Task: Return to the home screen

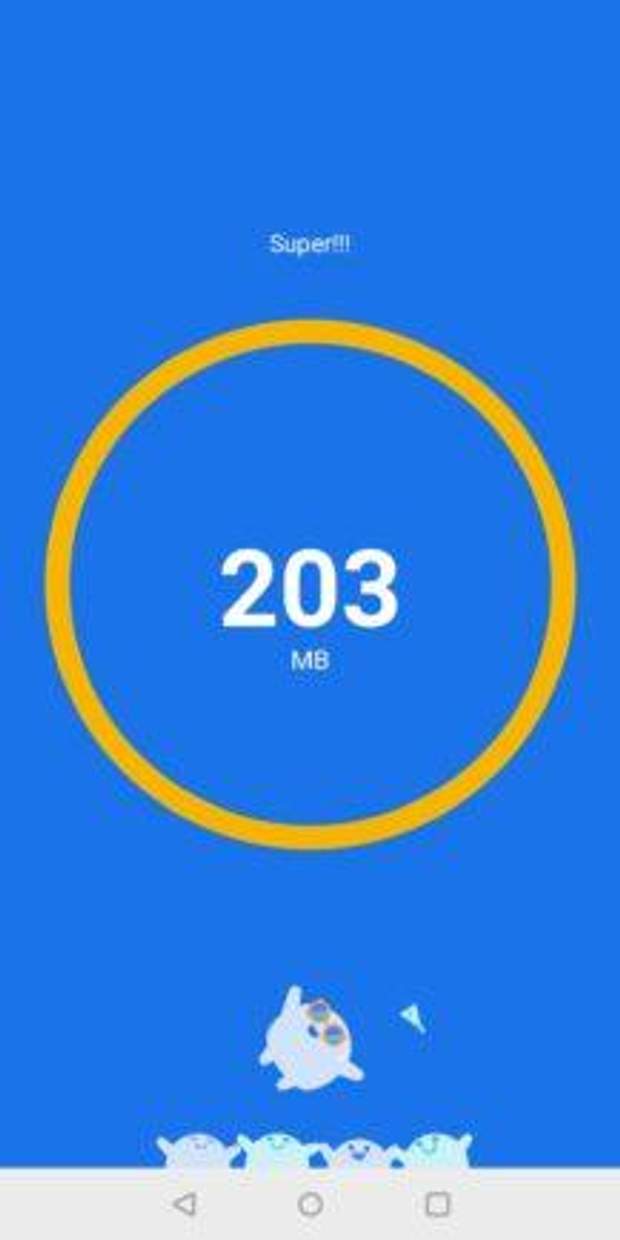Action: [x=310, y=1204]
